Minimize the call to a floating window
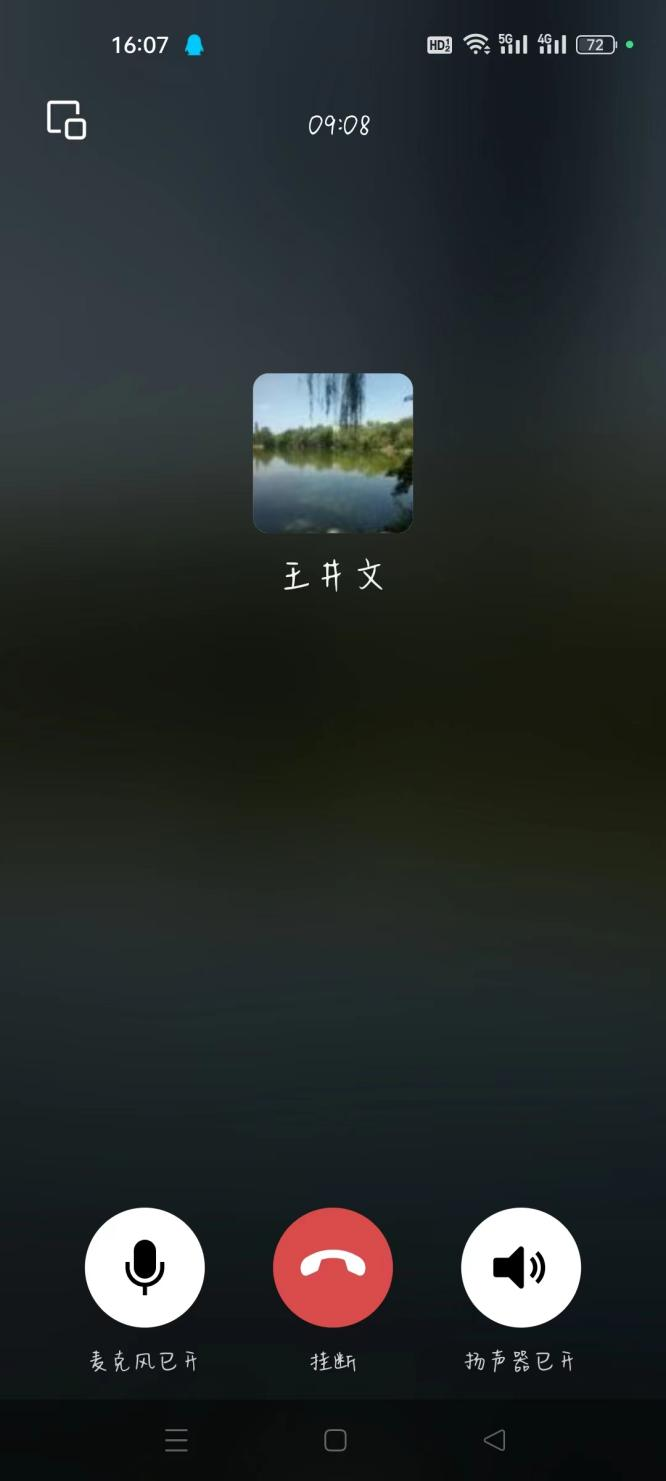 [x=67, y=120]
